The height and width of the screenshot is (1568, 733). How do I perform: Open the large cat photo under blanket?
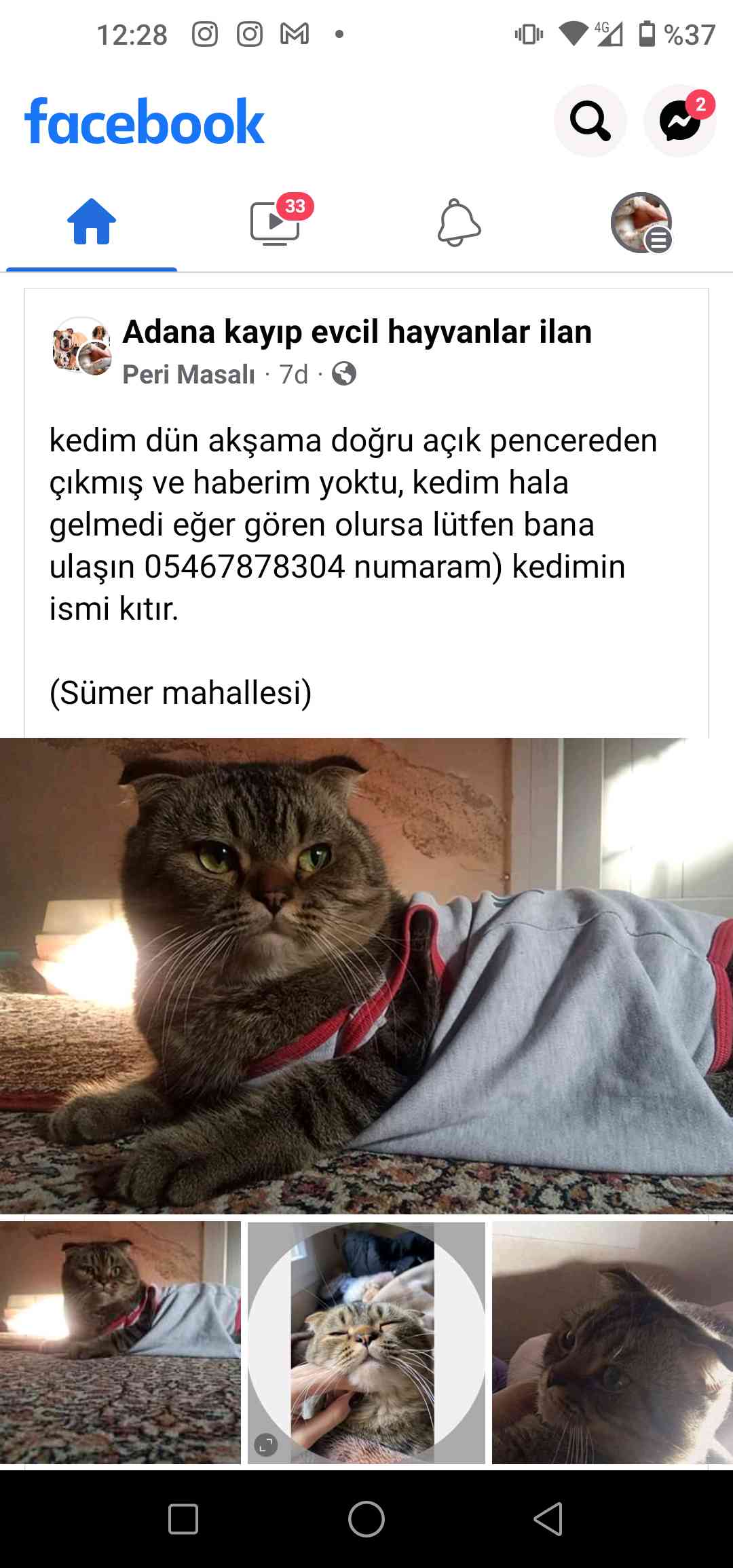click(x=366, y=974)
